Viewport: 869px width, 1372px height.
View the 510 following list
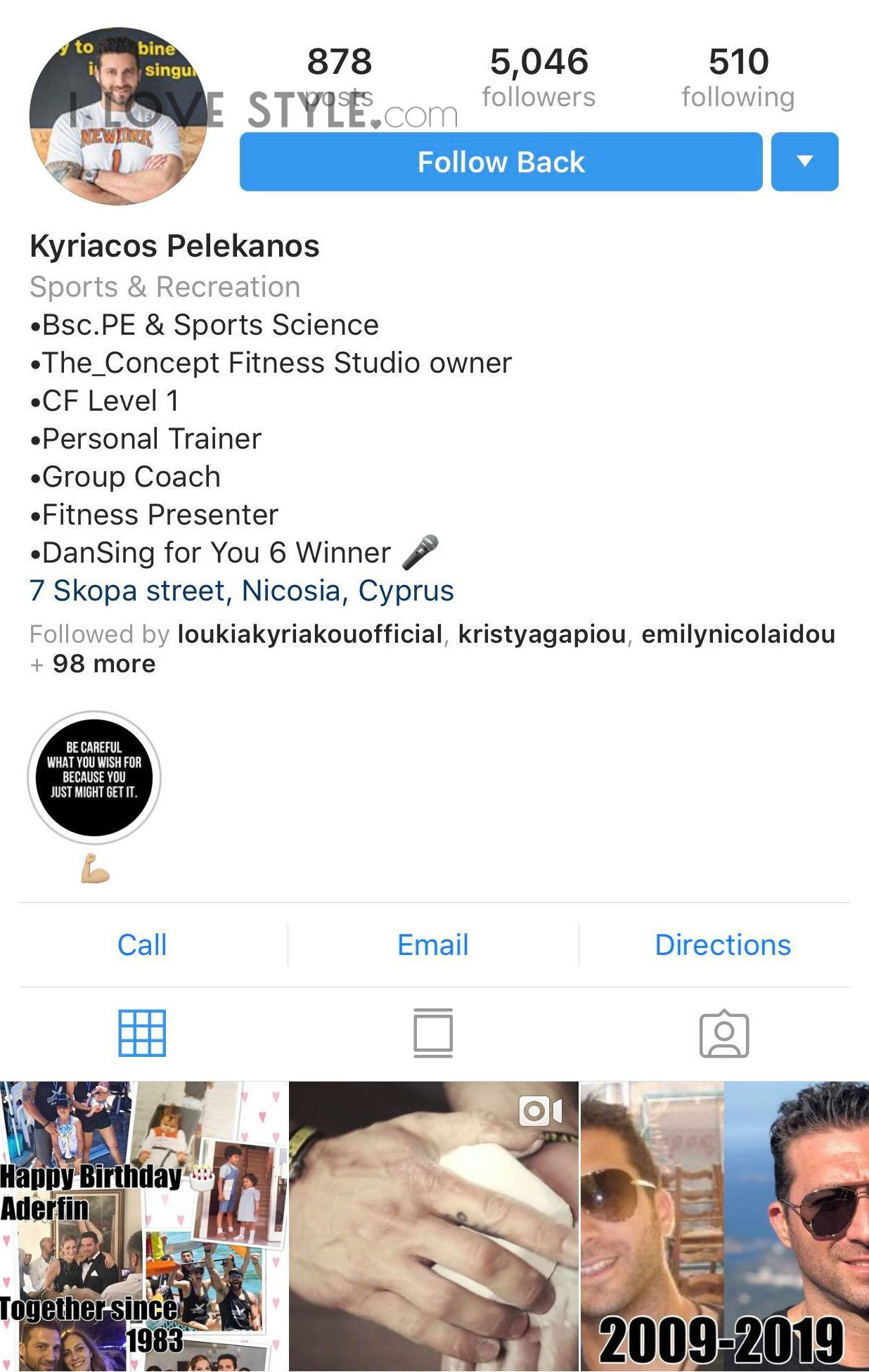click(738, 77)
